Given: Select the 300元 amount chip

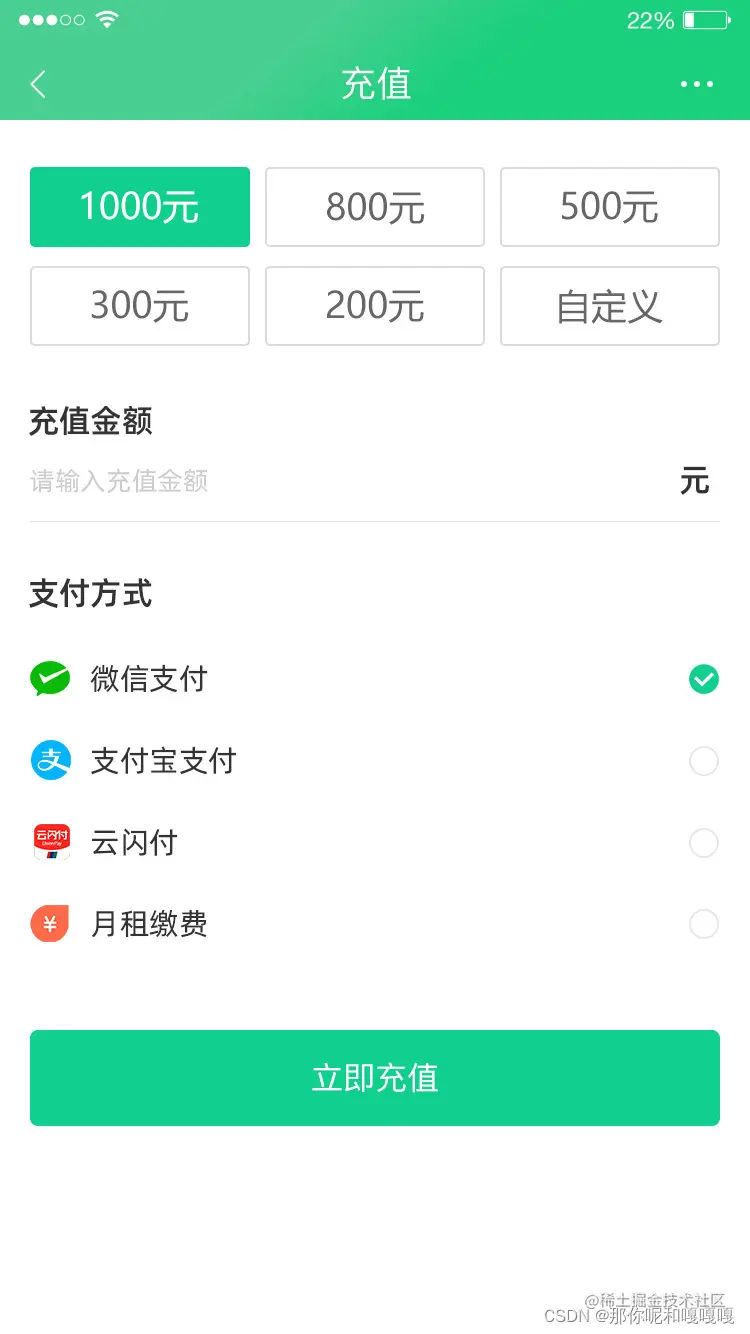Looking at the screenshot, I should pyautogui.click(x=140, y=306).
